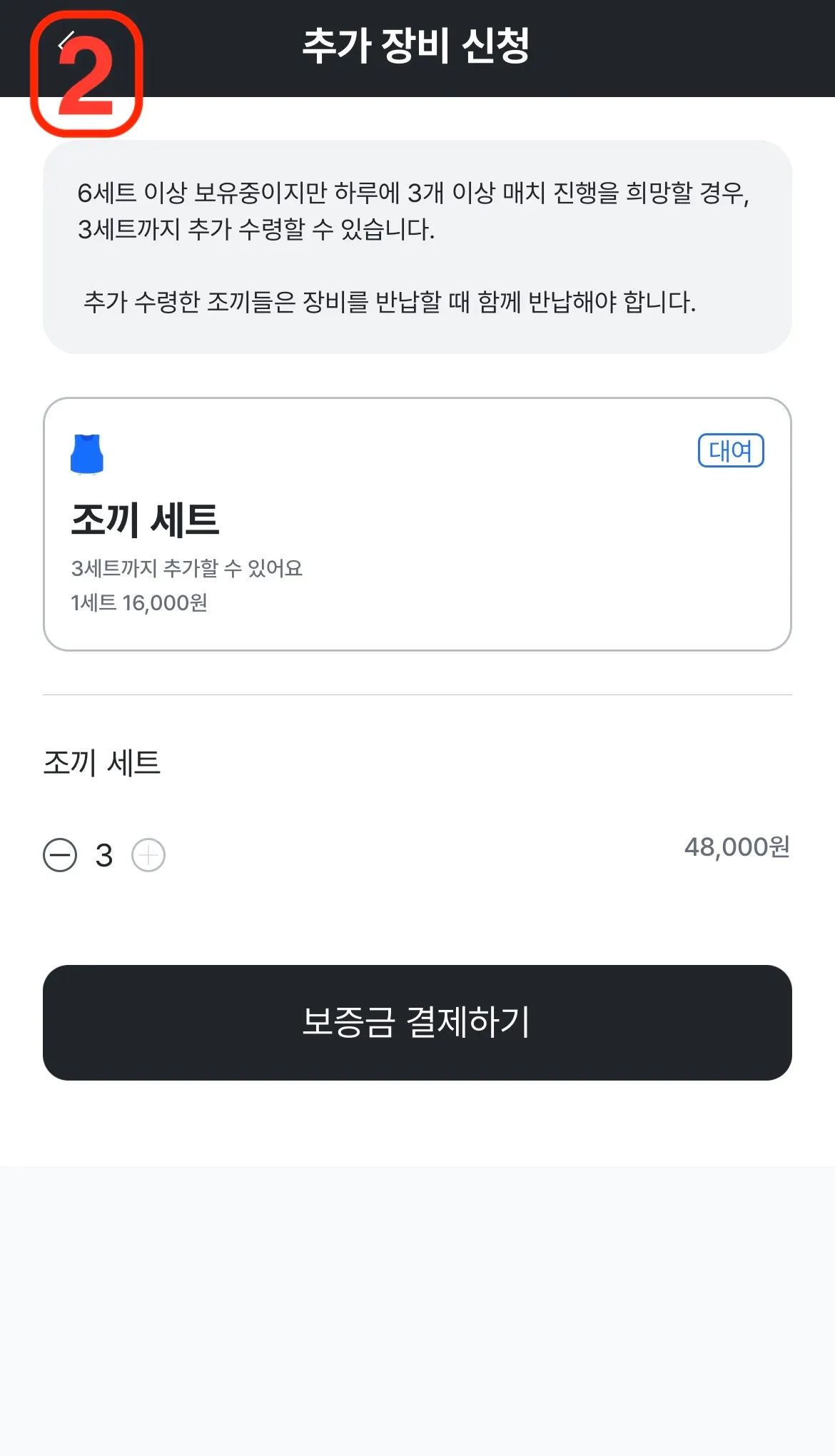Decrease 조끼 세트 quantity with minus
Image resolution: width=835 pixels, height=1456 pixels.
(60, 855)
